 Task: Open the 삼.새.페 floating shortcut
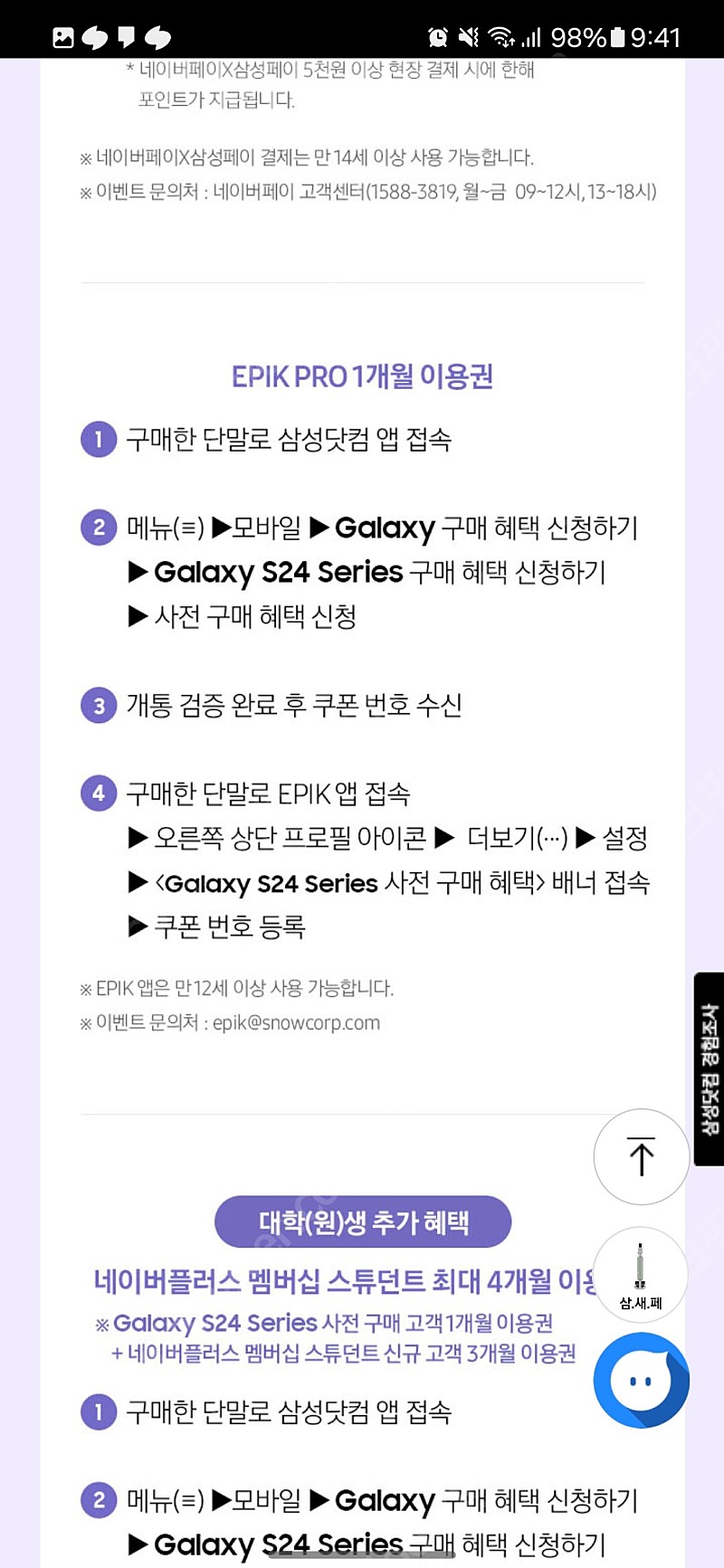click(641, 1275)
